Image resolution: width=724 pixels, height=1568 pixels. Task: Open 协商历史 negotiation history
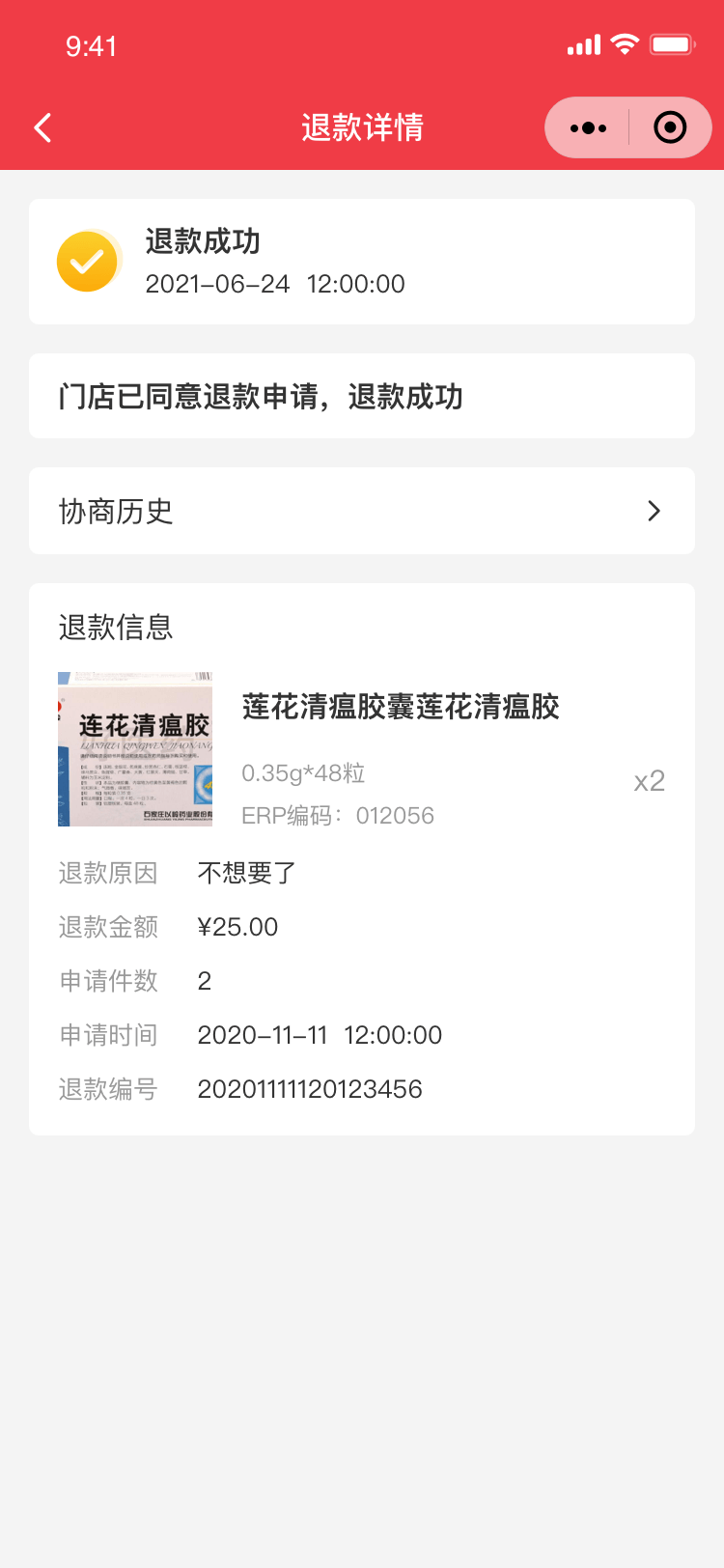(362, 511)
